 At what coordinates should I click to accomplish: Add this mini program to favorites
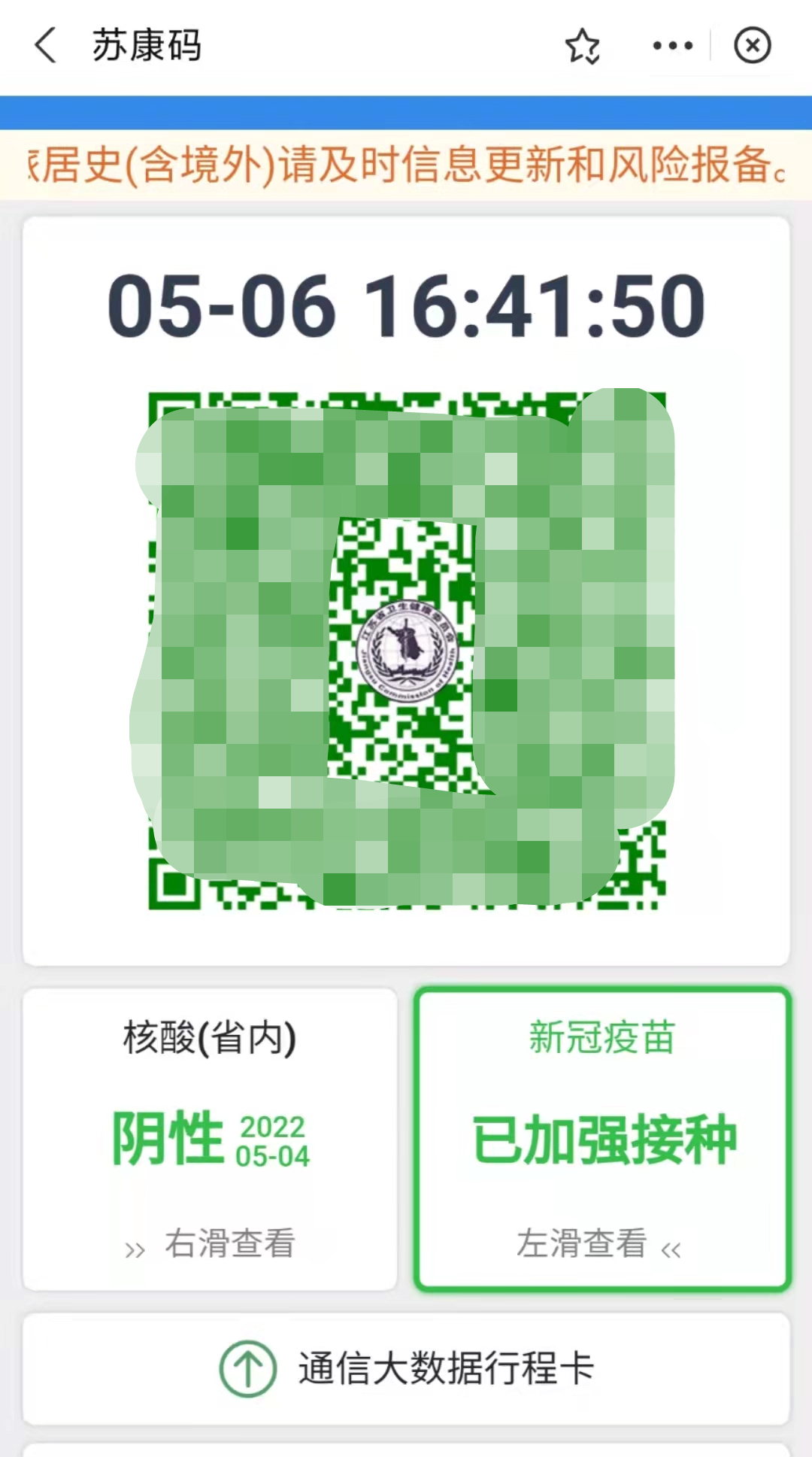[583, 46]
